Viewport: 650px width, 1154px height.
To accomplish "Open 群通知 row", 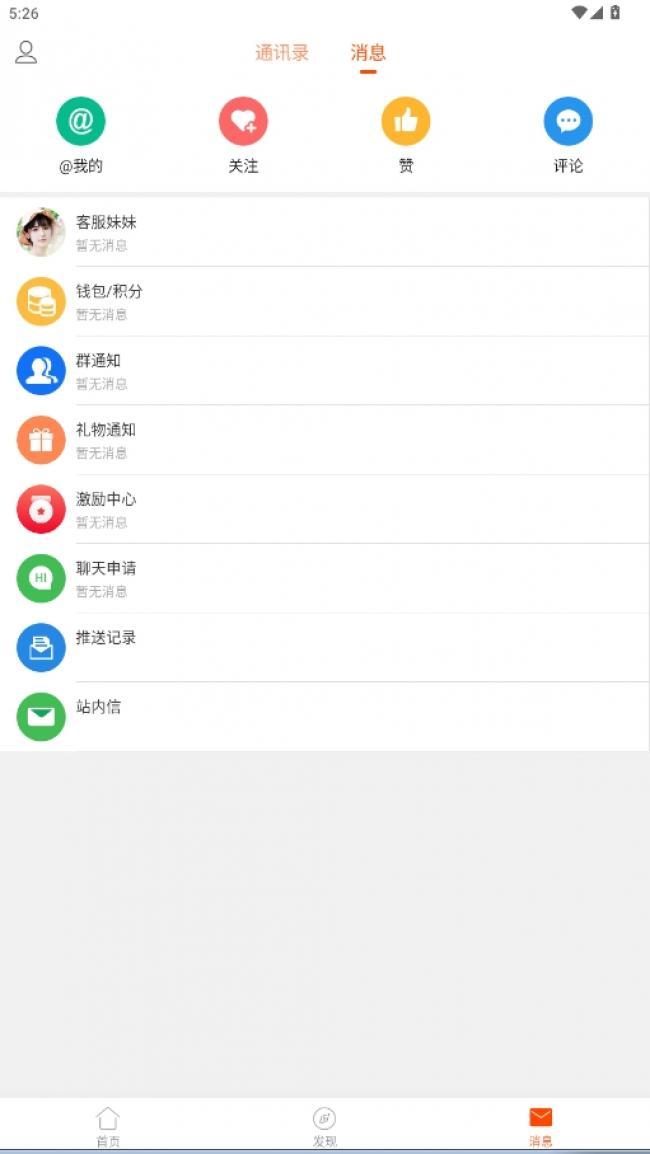I will 325,370.
